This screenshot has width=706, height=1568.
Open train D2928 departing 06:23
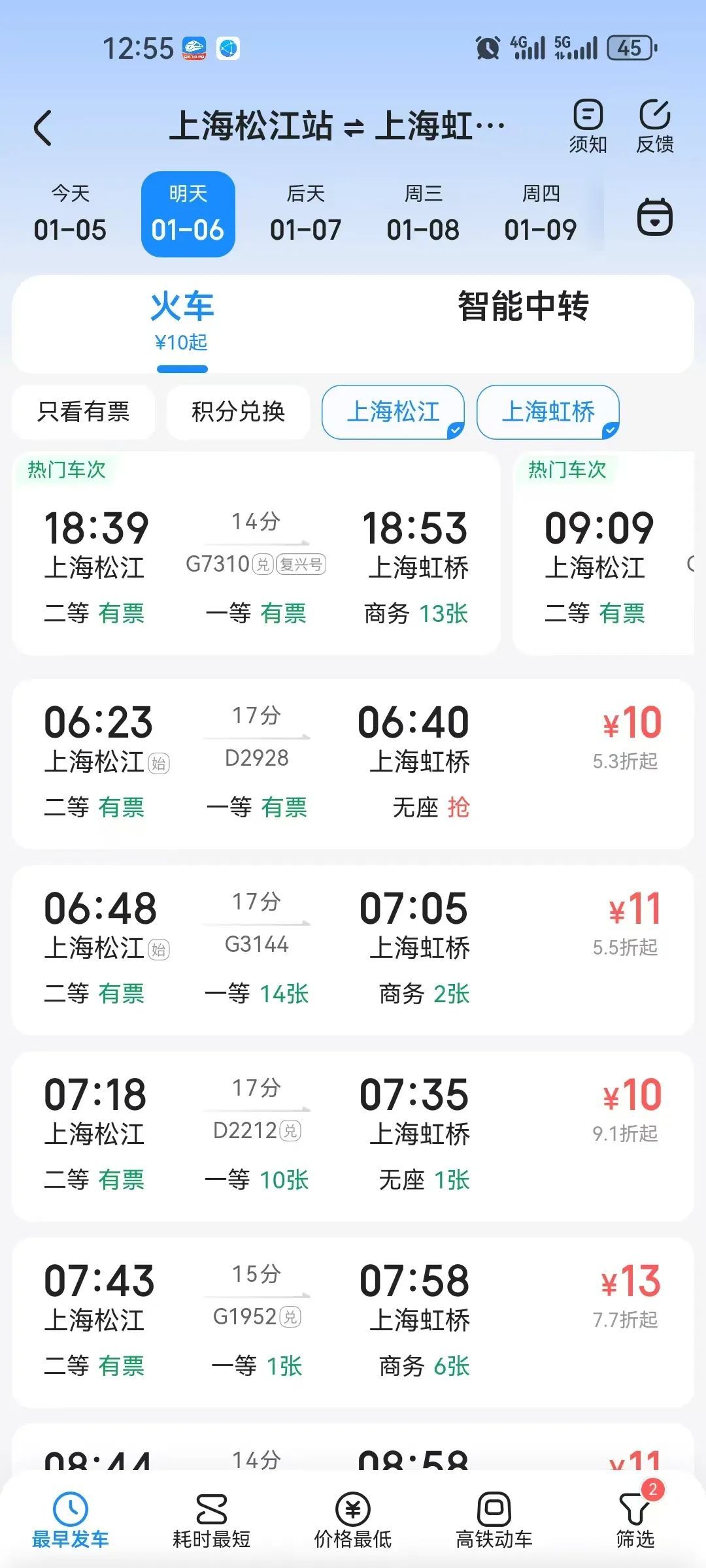353,764
